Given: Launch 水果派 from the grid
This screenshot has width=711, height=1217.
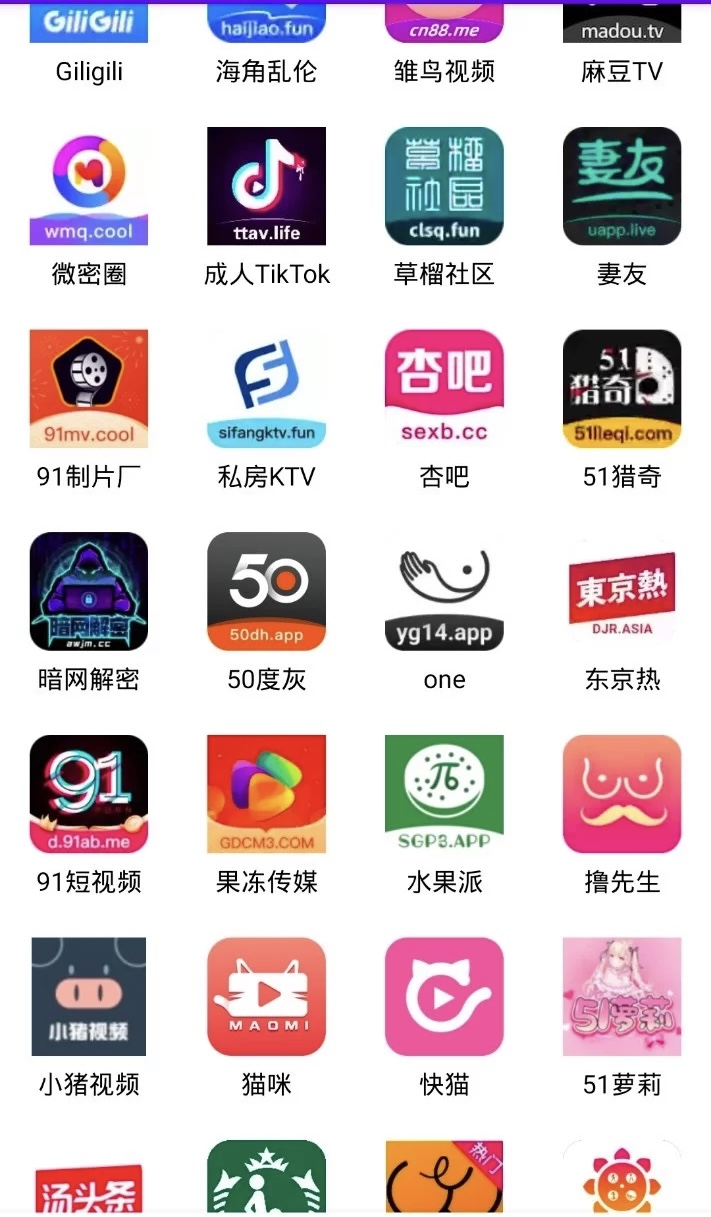Looking at the screenshot, I should (444, 794).
